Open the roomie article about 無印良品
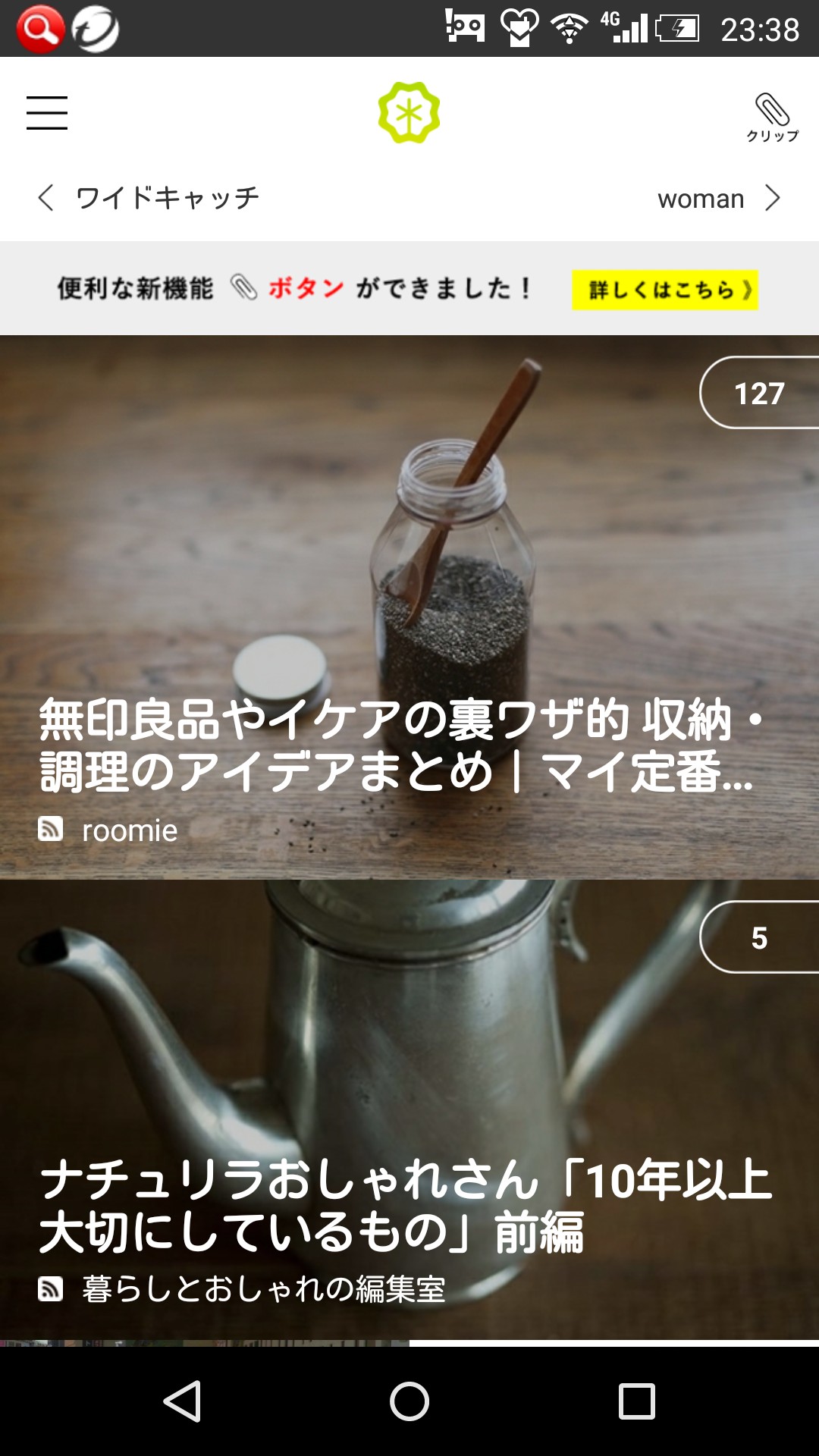The height and width of the screenshot is (1456, 819). (394, 747)
